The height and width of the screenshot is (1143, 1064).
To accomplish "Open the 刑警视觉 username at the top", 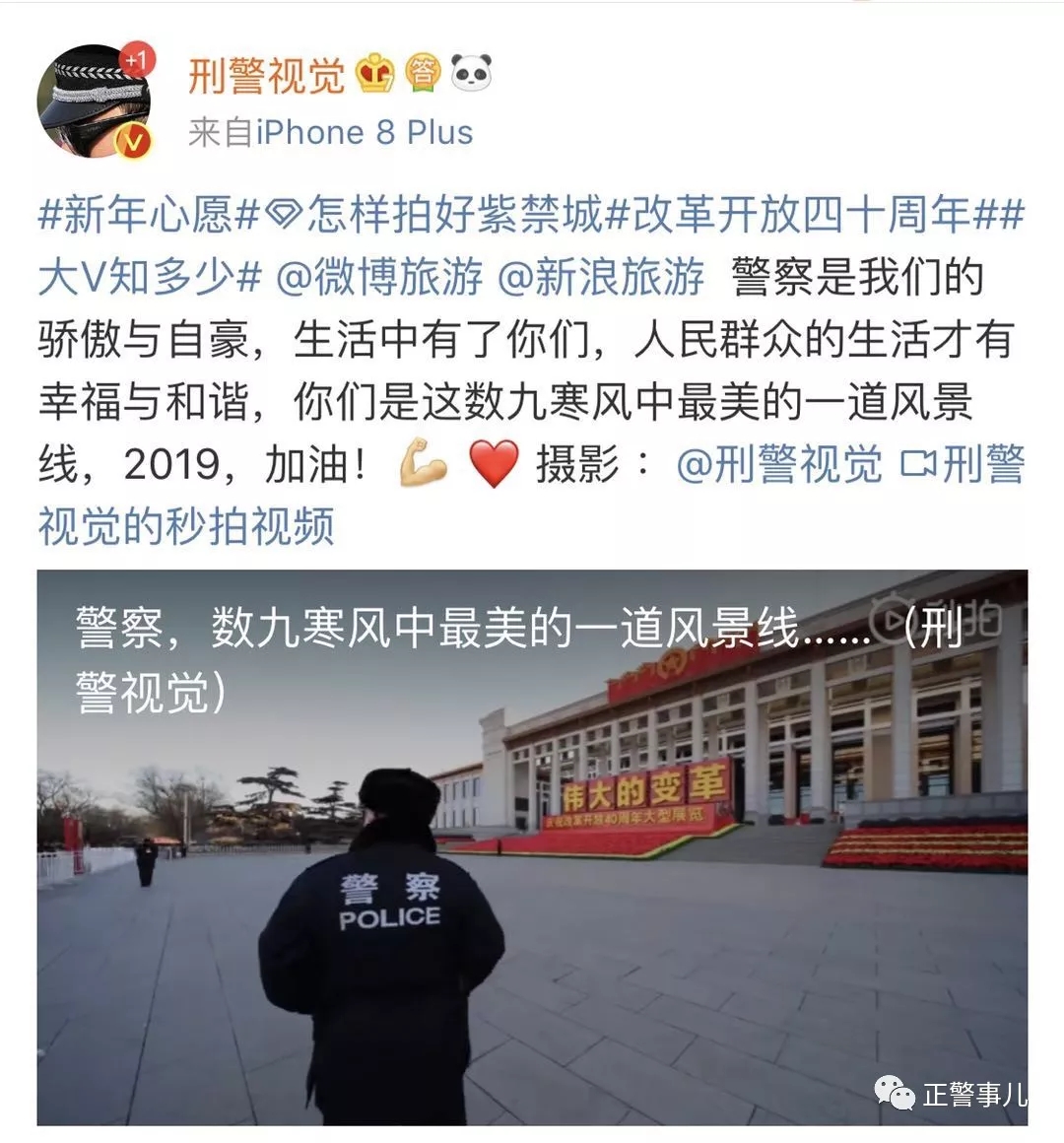I will (x=266, y=75).
